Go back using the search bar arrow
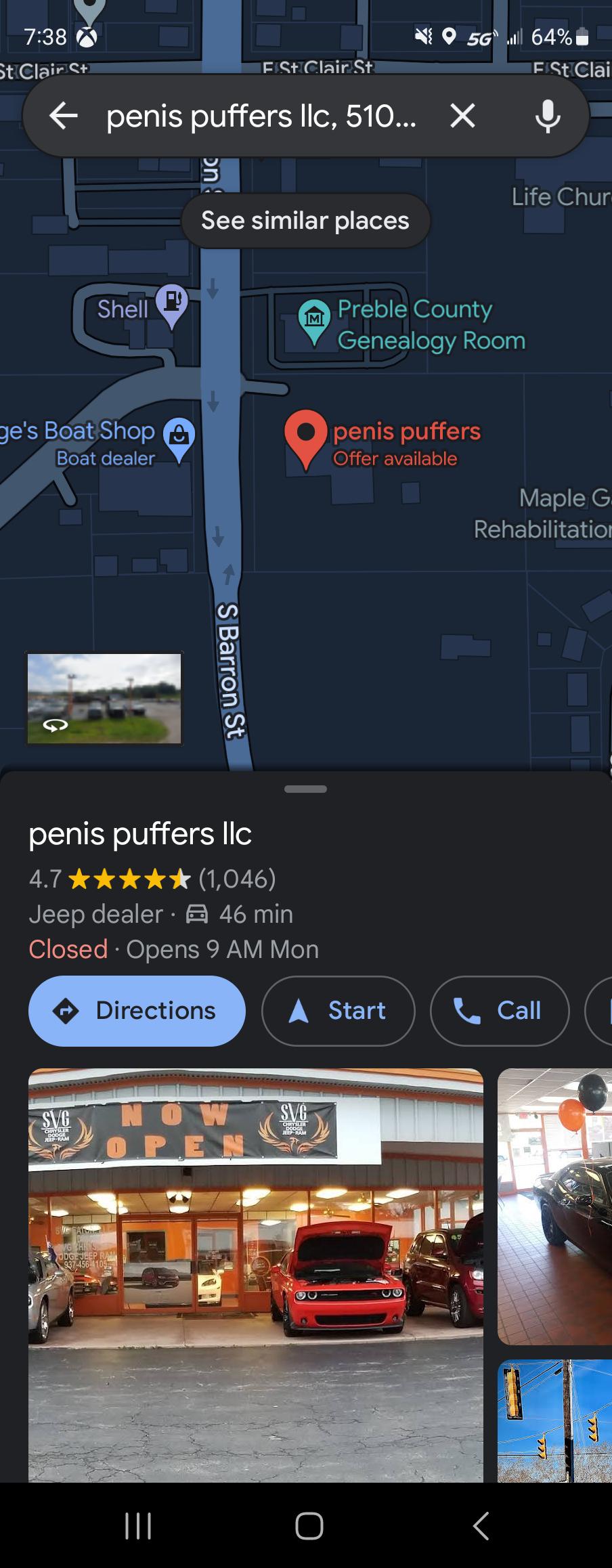 coord(64,116)
